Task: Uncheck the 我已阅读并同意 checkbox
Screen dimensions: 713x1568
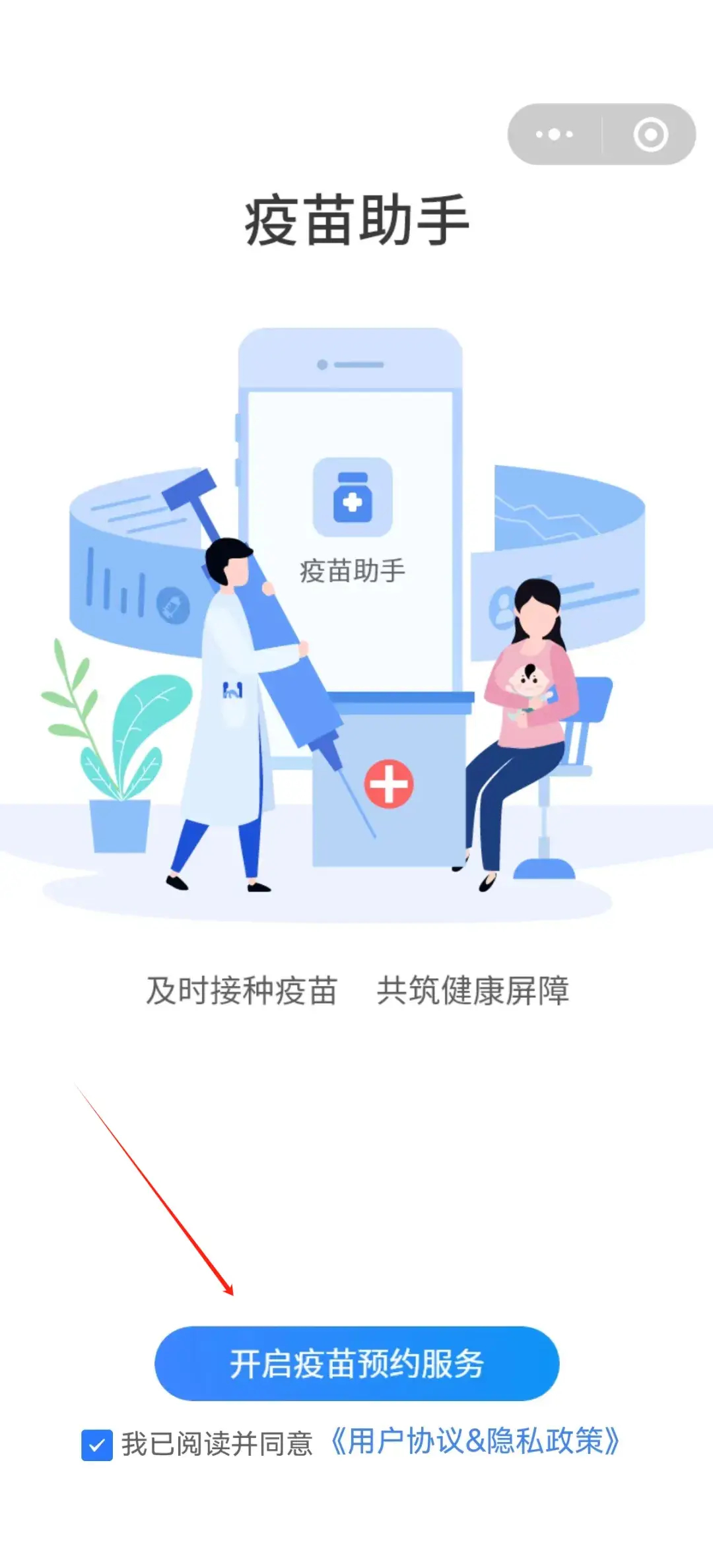Action: [x=97, y=1445]
